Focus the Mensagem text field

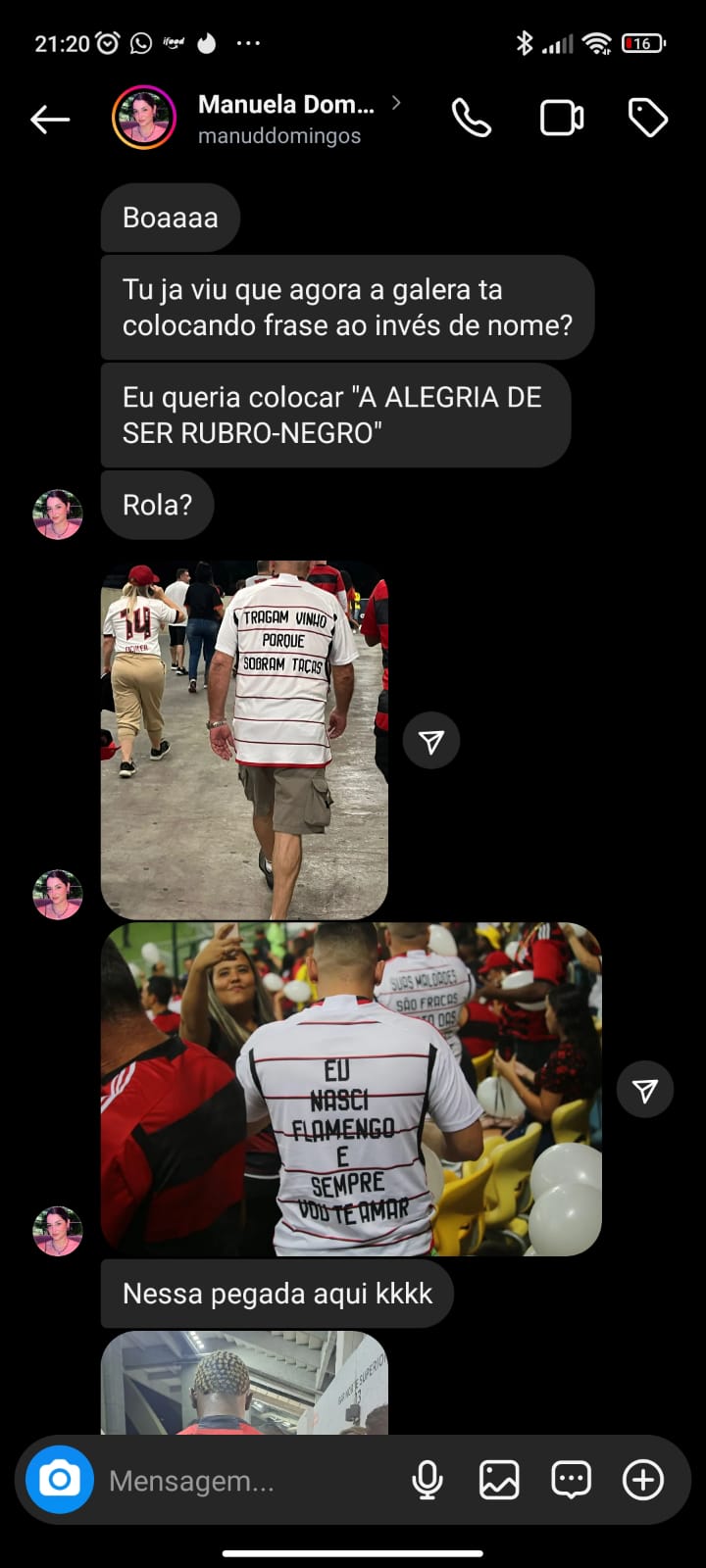(x=245, y=1480)
